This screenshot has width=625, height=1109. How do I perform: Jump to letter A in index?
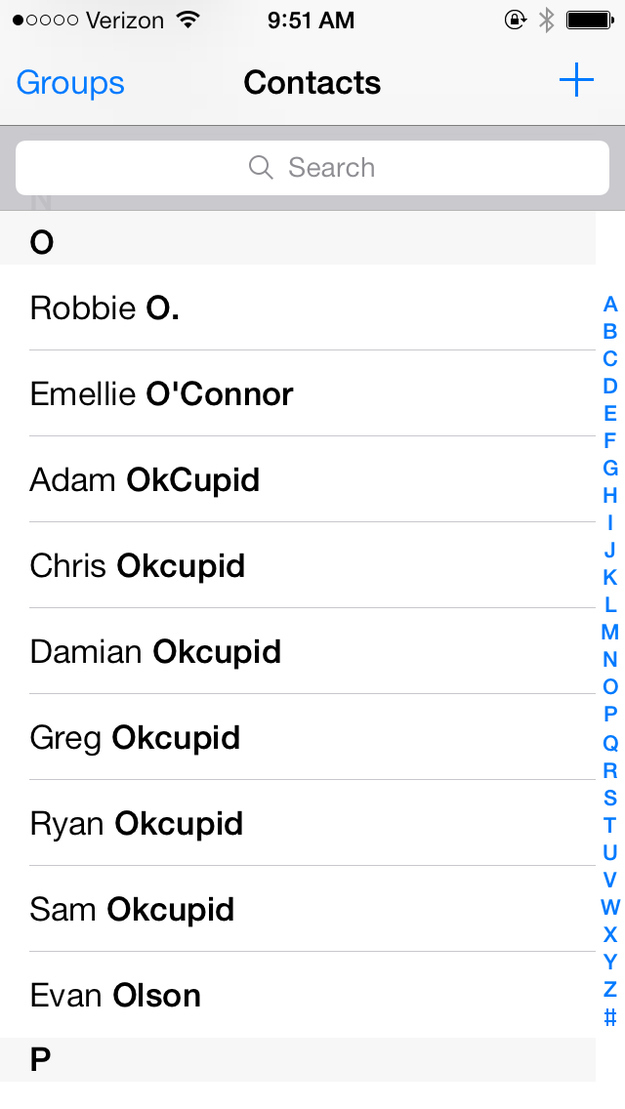point(610,305)
